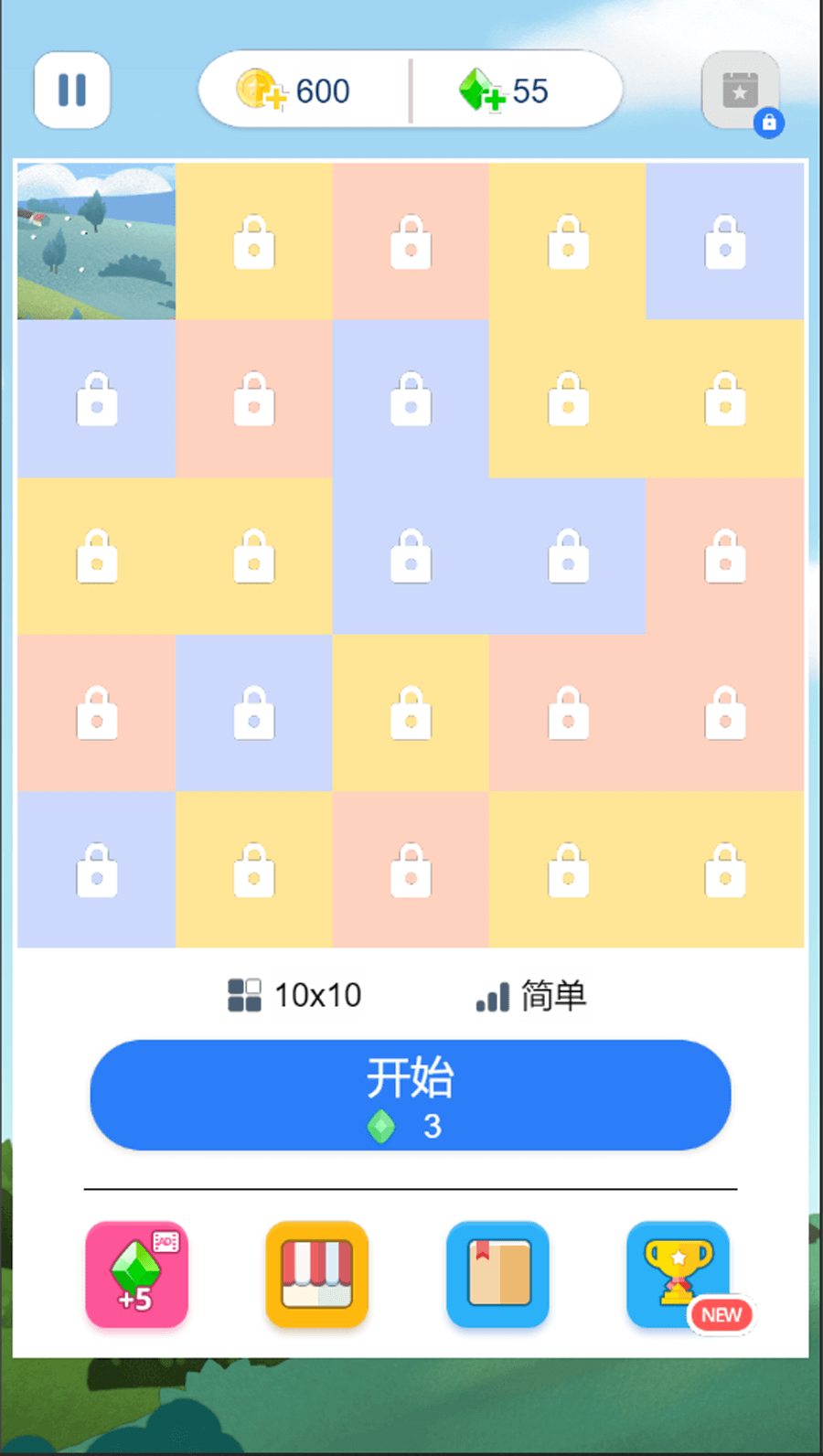Click the signal-bars icon before 简单
Image resolution: width=823 pixels, height=1456 pixels.
pyautogui.click(x=492, y=996)
